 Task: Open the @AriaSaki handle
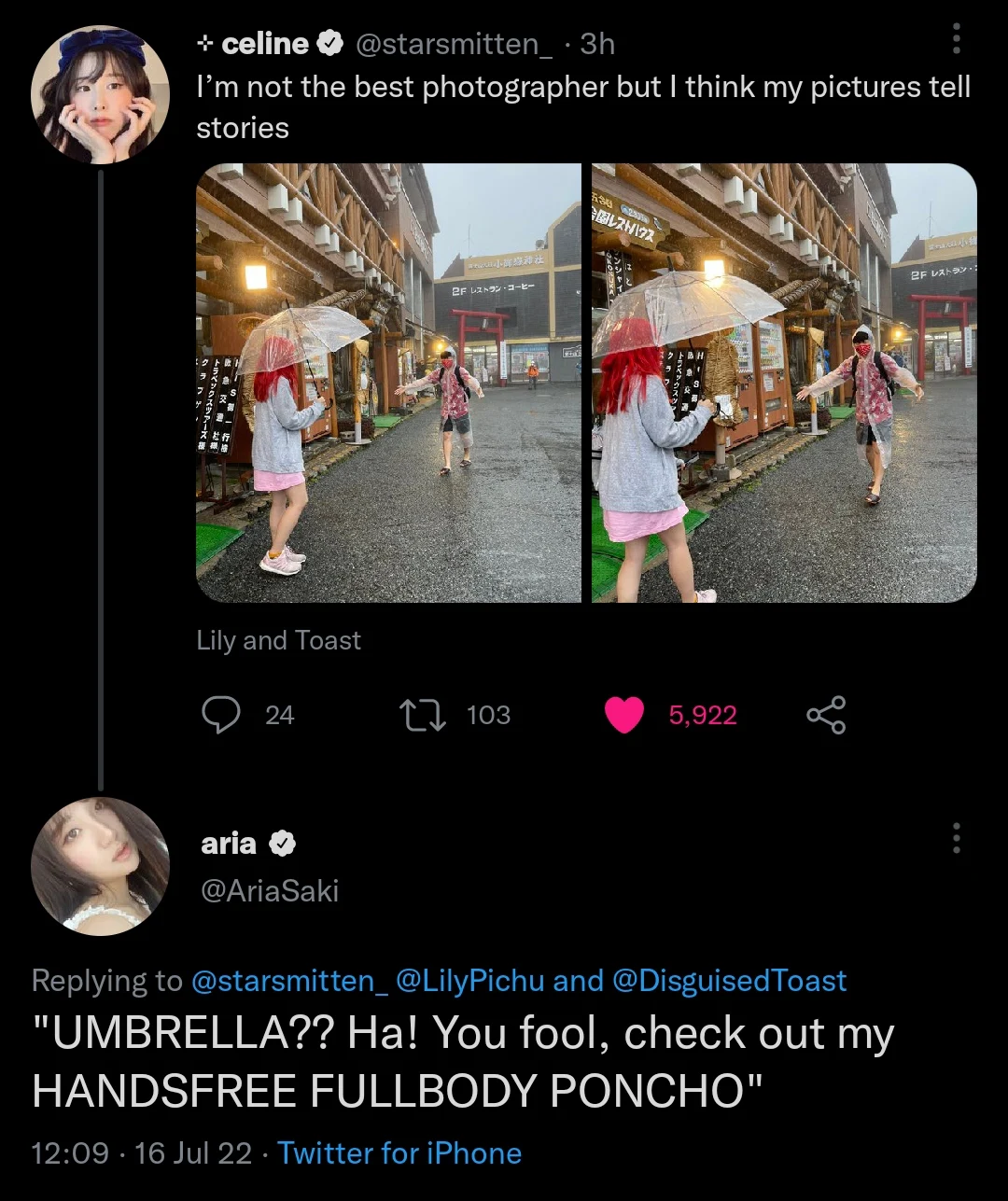(270, 890)
